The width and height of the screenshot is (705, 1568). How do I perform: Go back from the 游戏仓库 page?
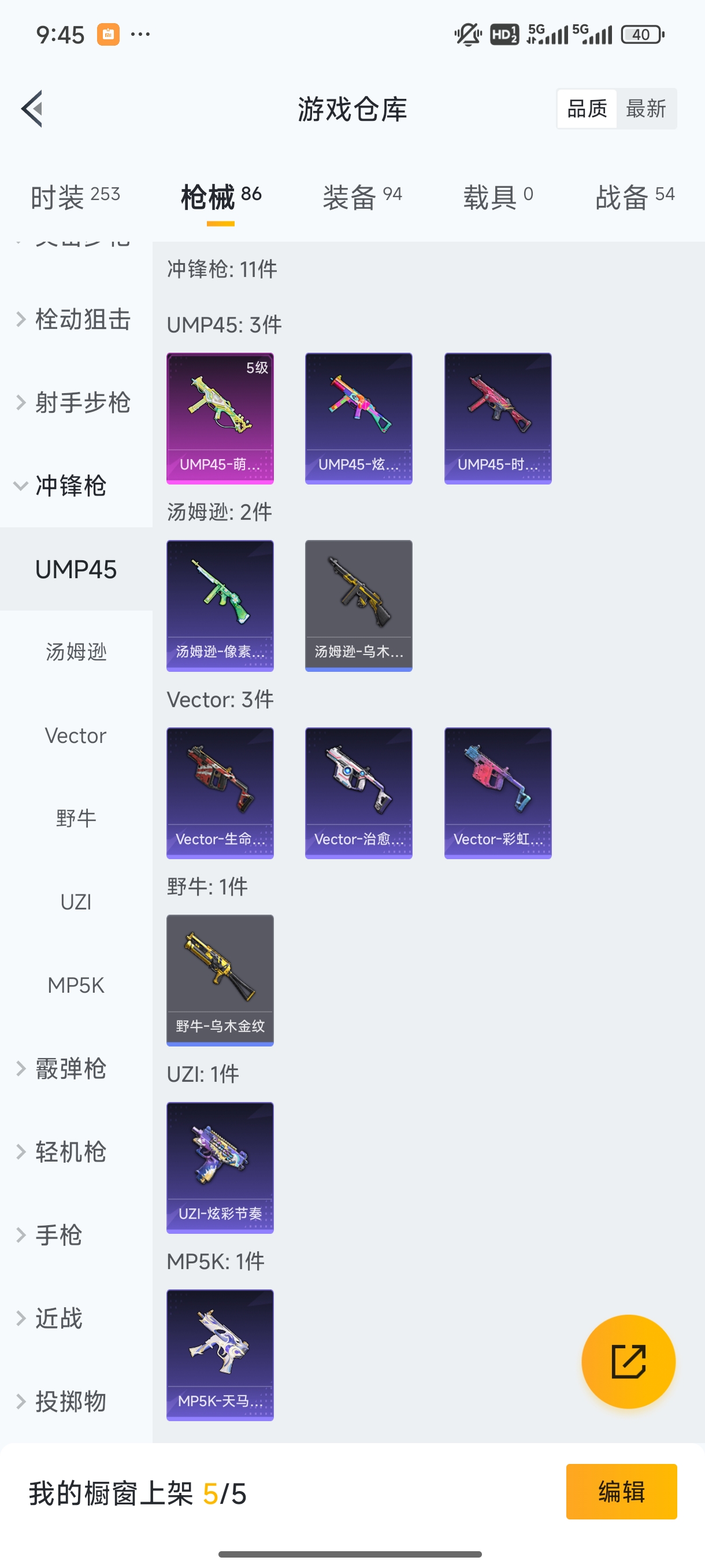click(32, 109)
